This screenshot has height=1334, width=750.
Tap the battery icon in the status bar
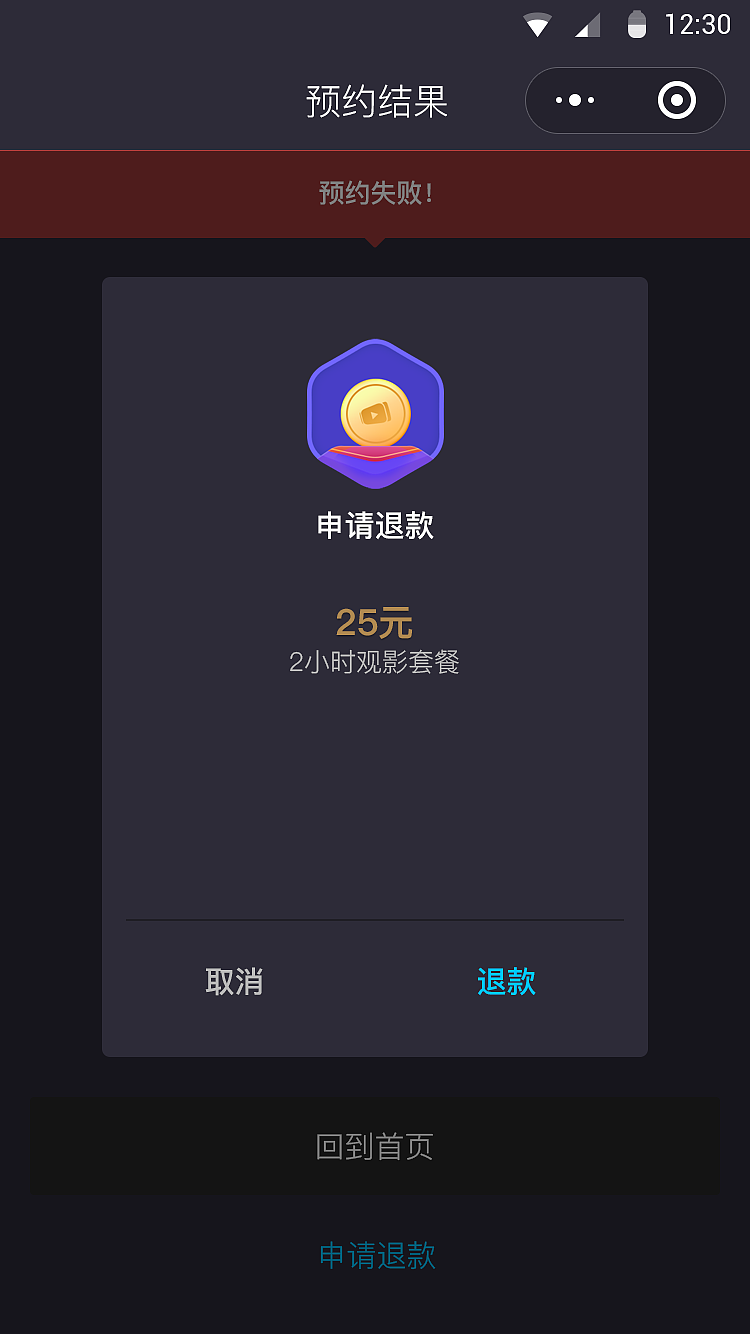tap(639, 25)
